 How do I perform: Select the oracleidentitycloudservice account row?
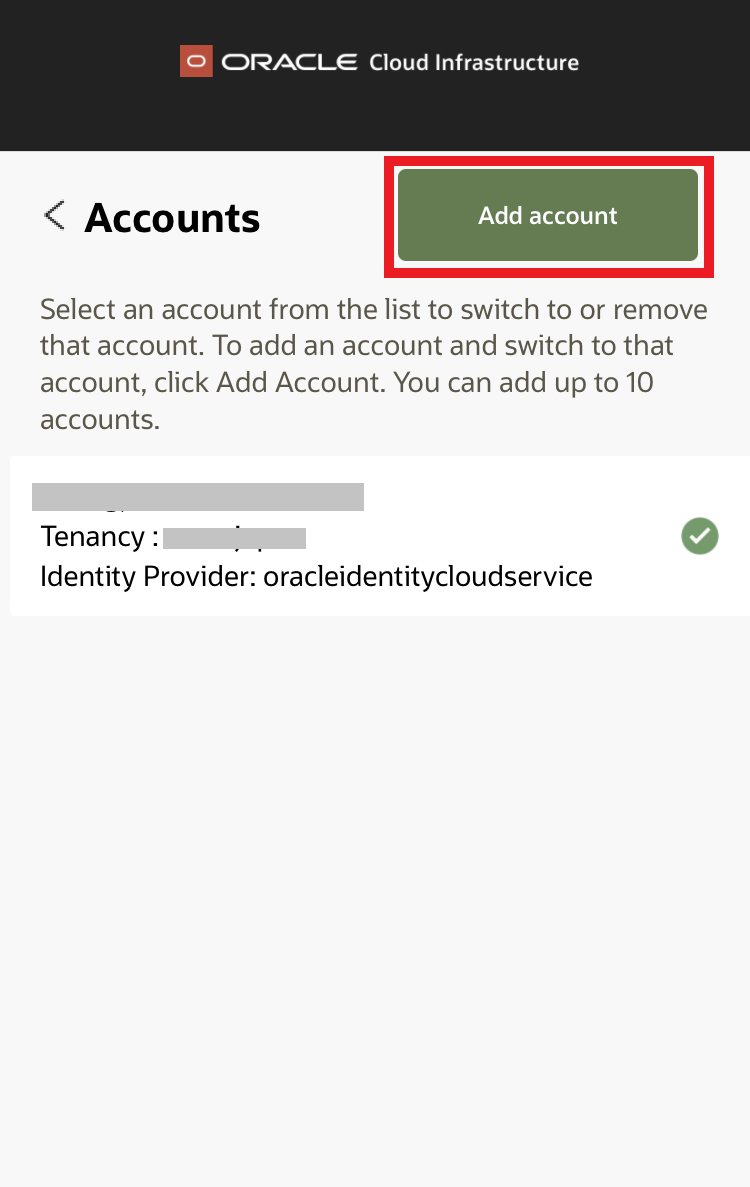(360, 537)
